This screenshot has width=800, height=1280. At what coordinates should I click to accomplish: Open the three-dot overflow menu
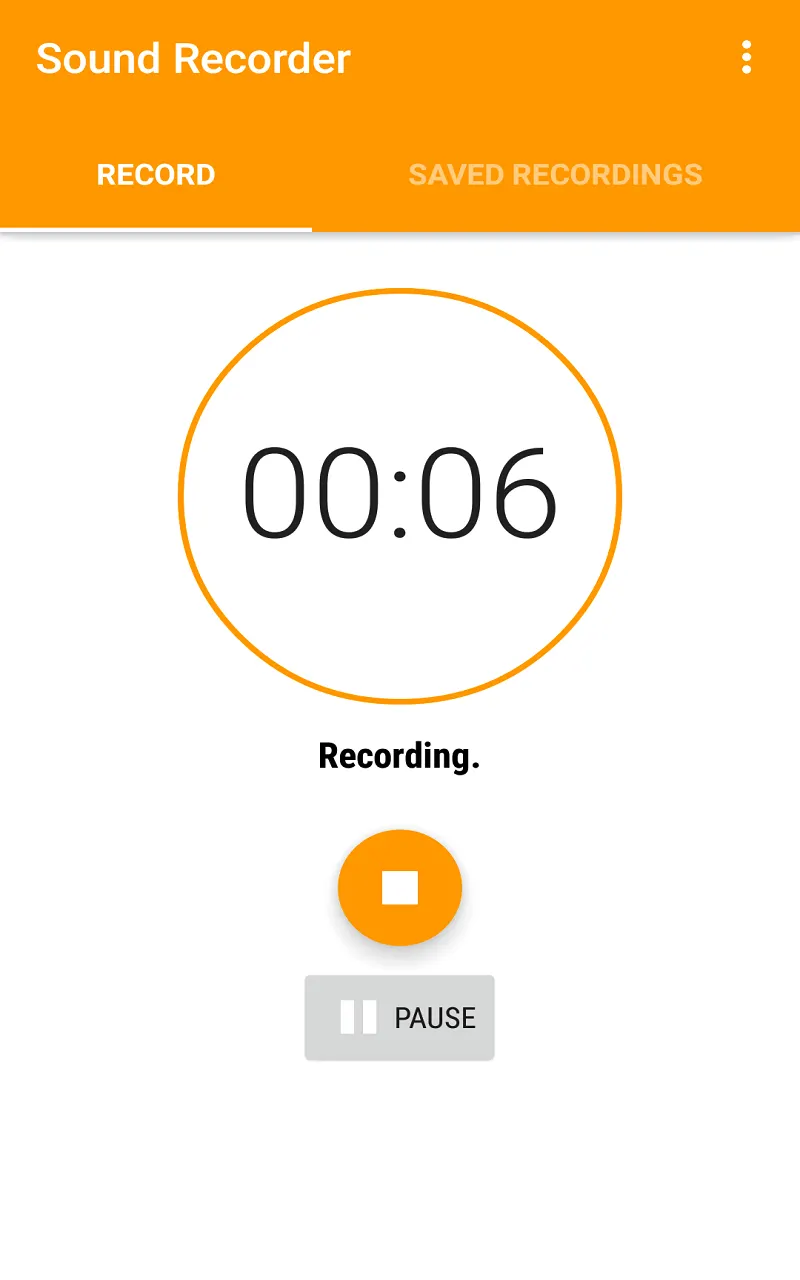click(x=746, y=58)
